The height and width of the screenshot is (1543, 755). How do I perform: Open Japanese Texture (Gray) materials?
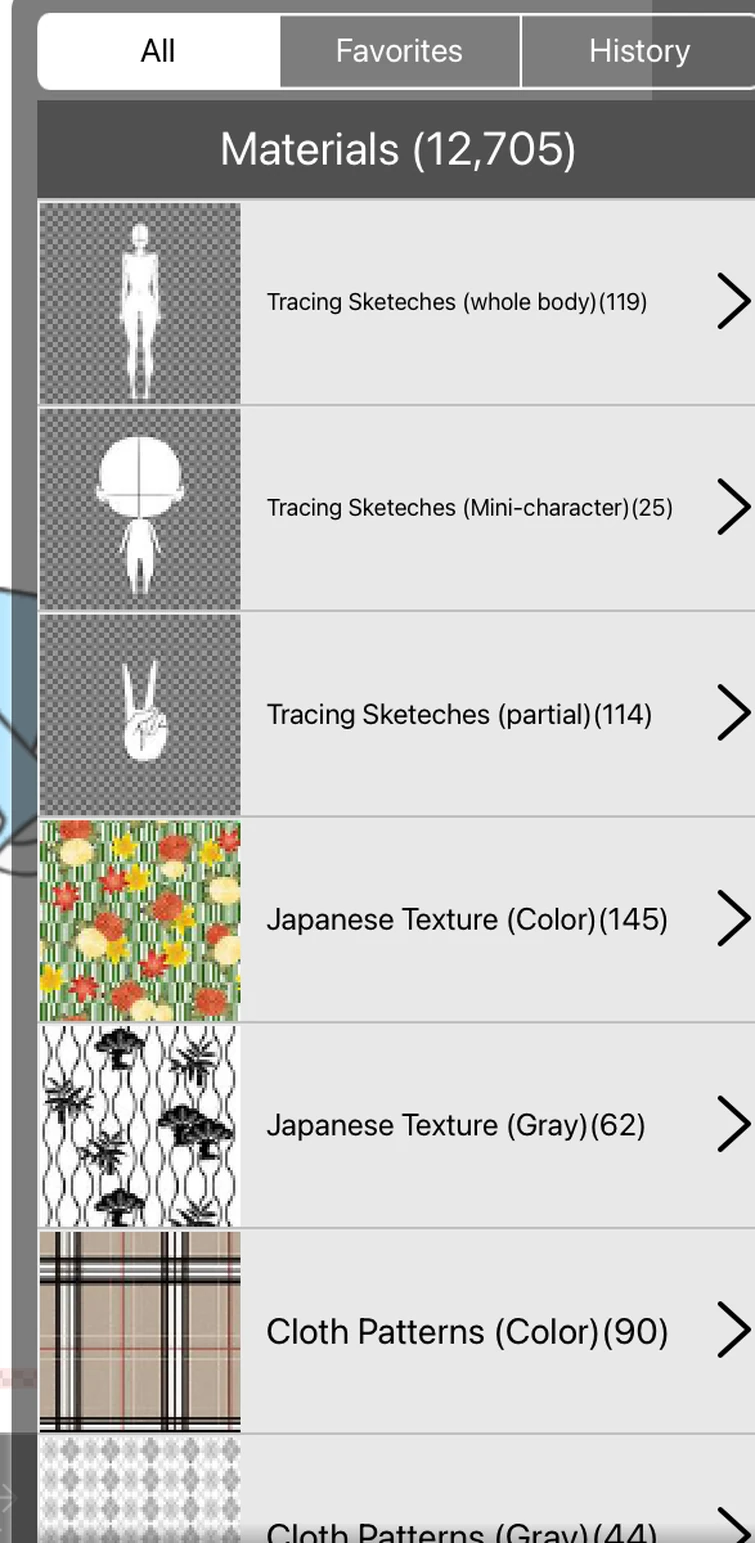pyautogui.click(x=397, y=1127)
